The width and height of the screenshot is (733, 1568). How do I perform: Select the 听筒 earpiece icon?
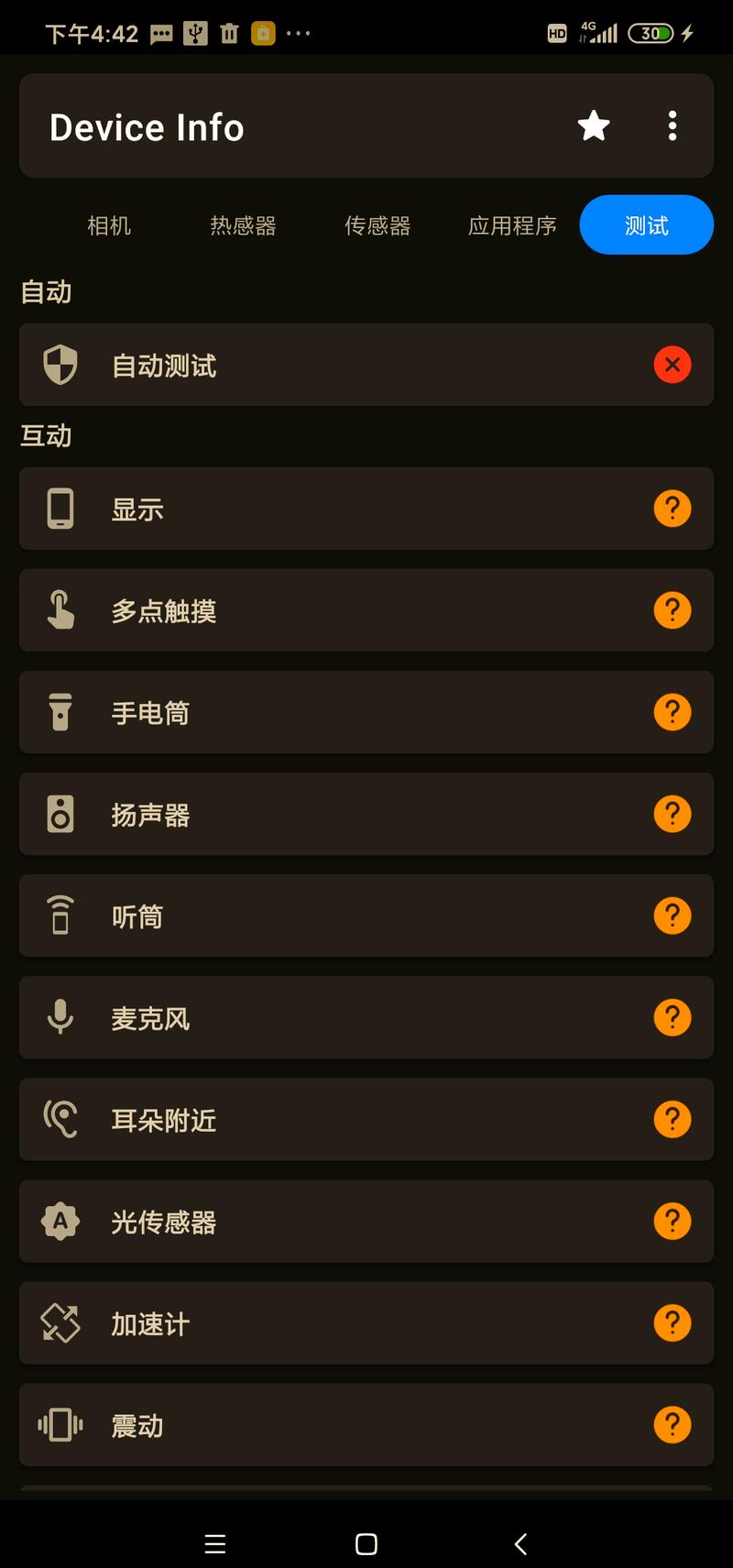point(60,916)
